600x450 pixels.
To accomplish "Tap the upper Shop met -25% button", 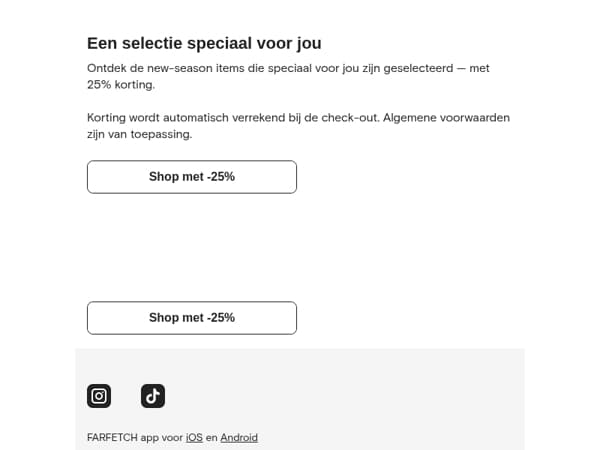I will (192, 177).
